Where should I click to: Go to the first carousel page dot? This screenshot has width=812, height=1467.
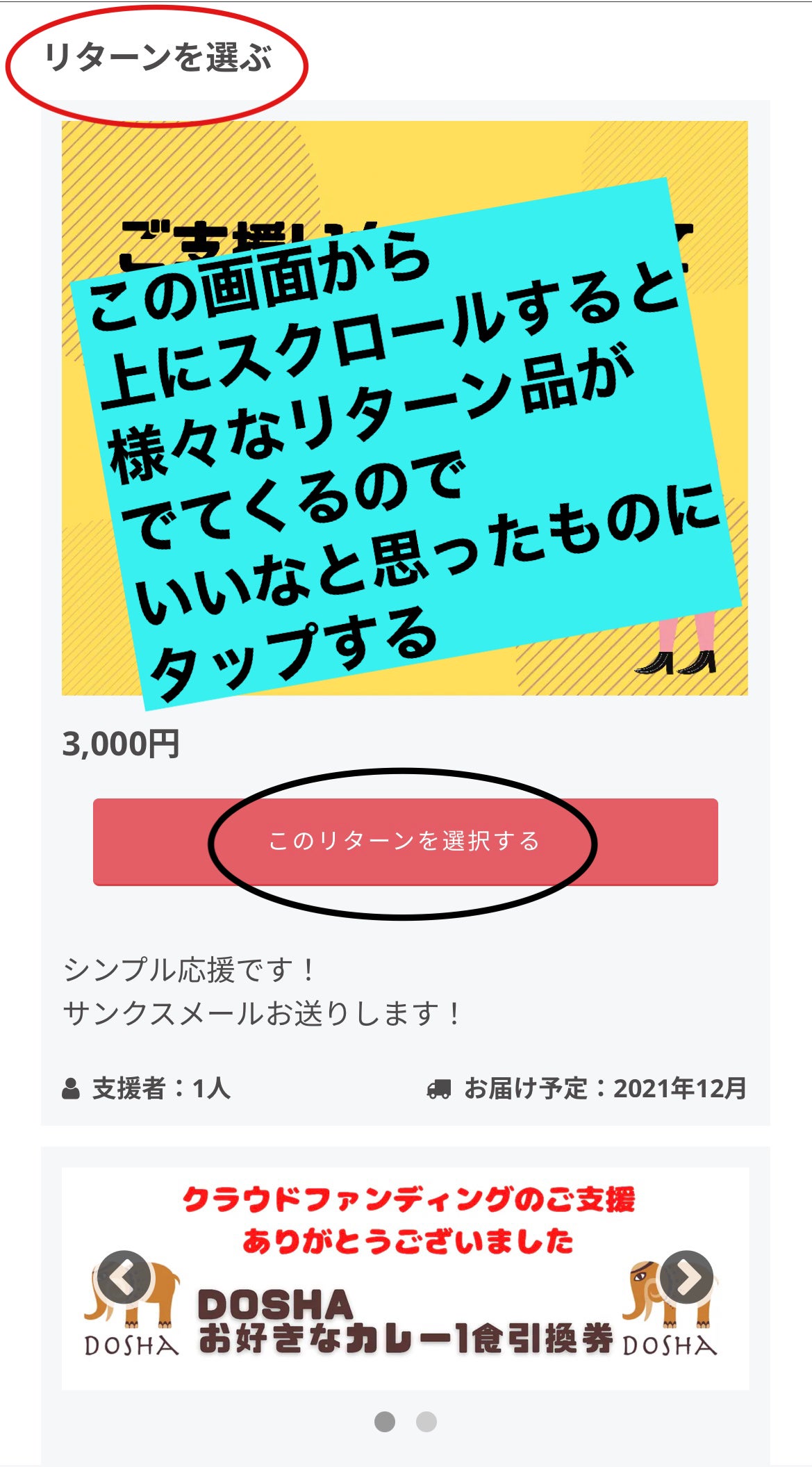[385, 1422]
